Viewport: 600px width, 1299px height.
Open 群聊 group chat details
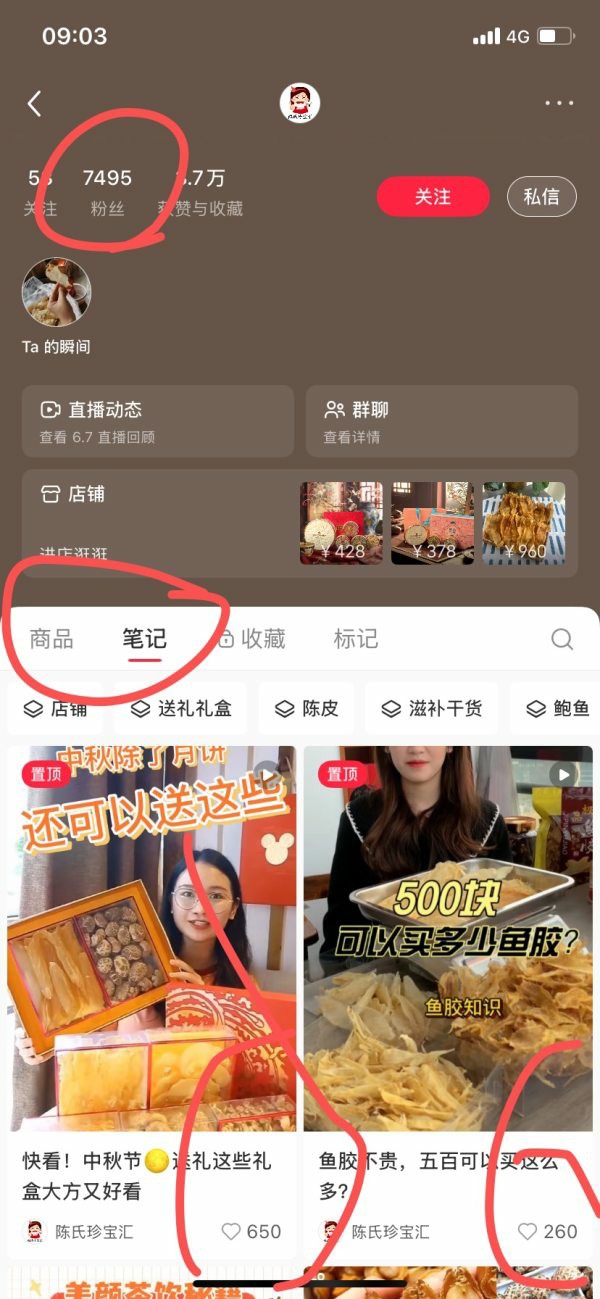(441, 421)
